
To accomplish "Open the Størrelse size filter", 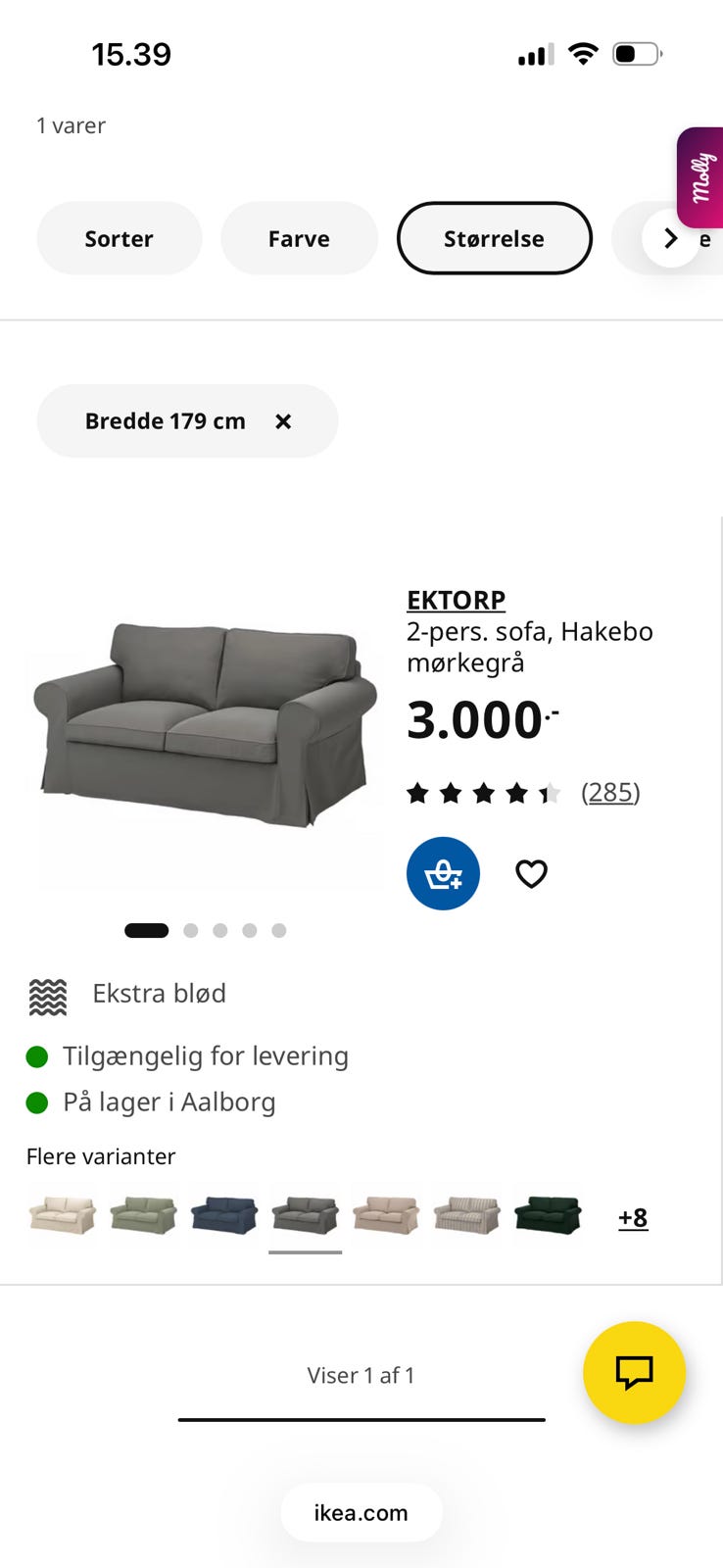I will click(x=494, y=238).
